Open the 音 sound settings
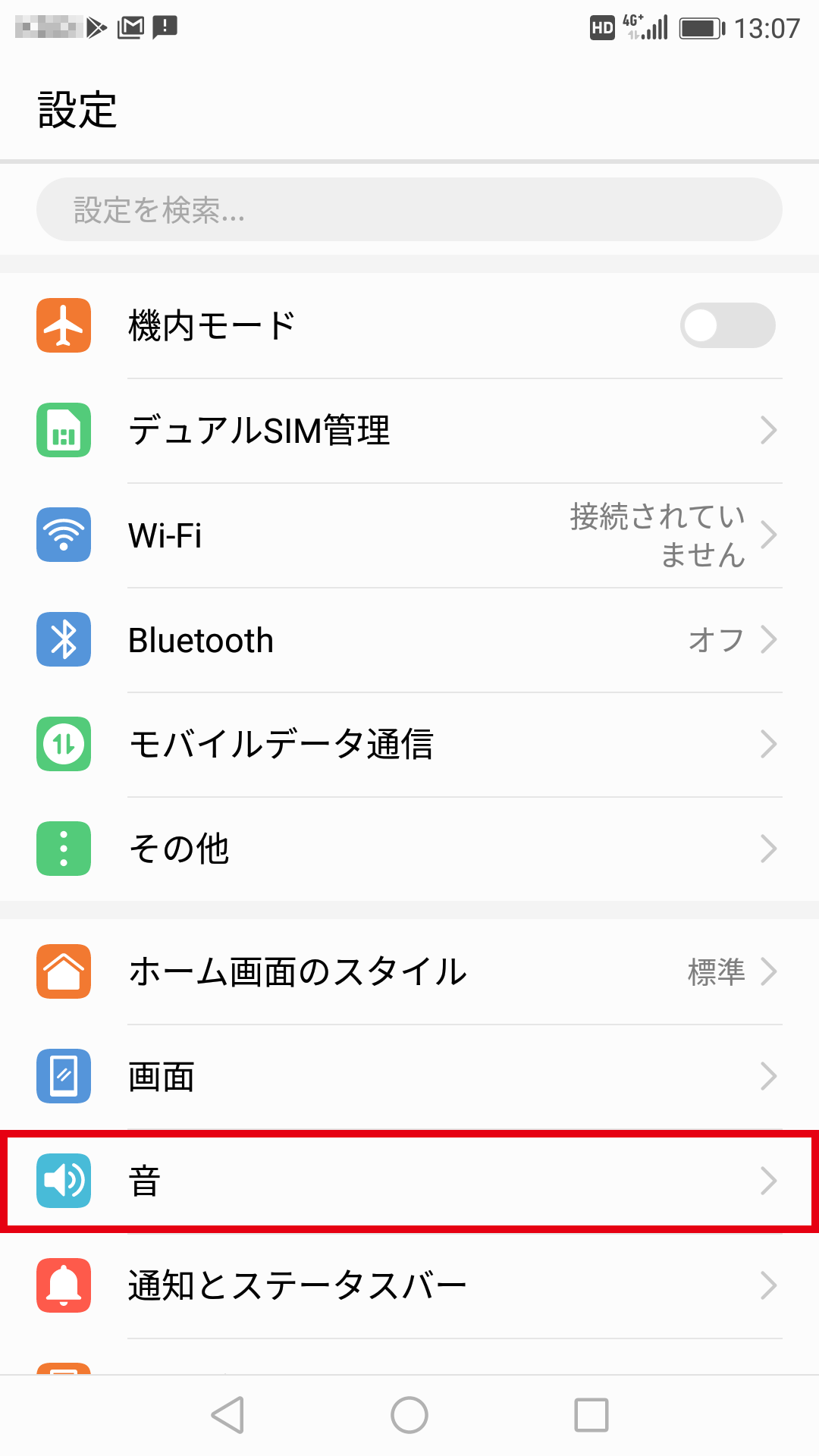 (x=409, y=1181)
